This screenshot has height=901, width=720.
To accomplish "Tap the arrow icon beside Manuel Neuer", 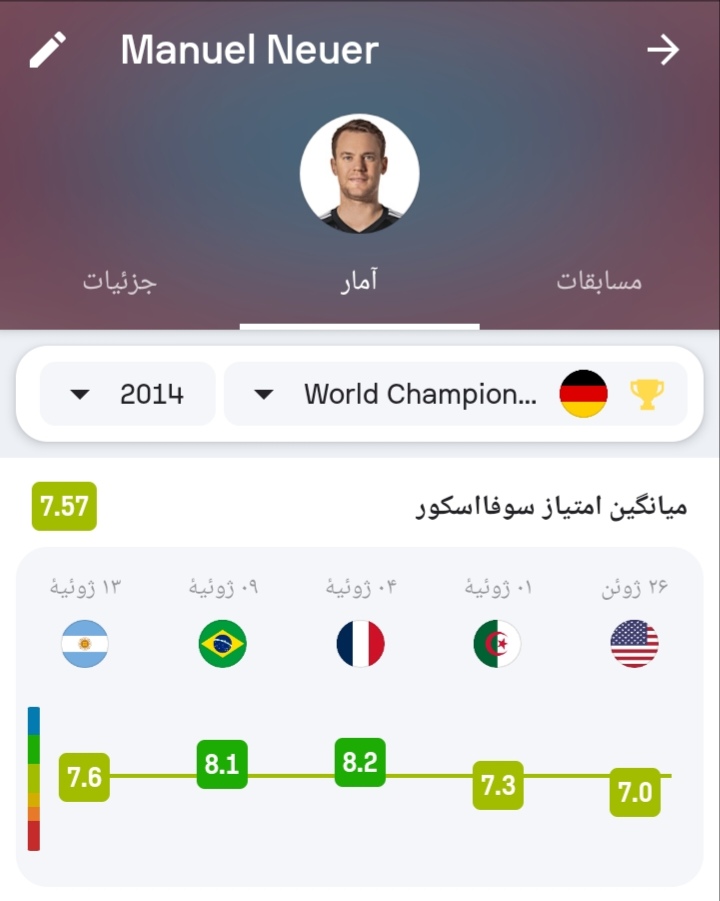I will (x=662, y=50).
